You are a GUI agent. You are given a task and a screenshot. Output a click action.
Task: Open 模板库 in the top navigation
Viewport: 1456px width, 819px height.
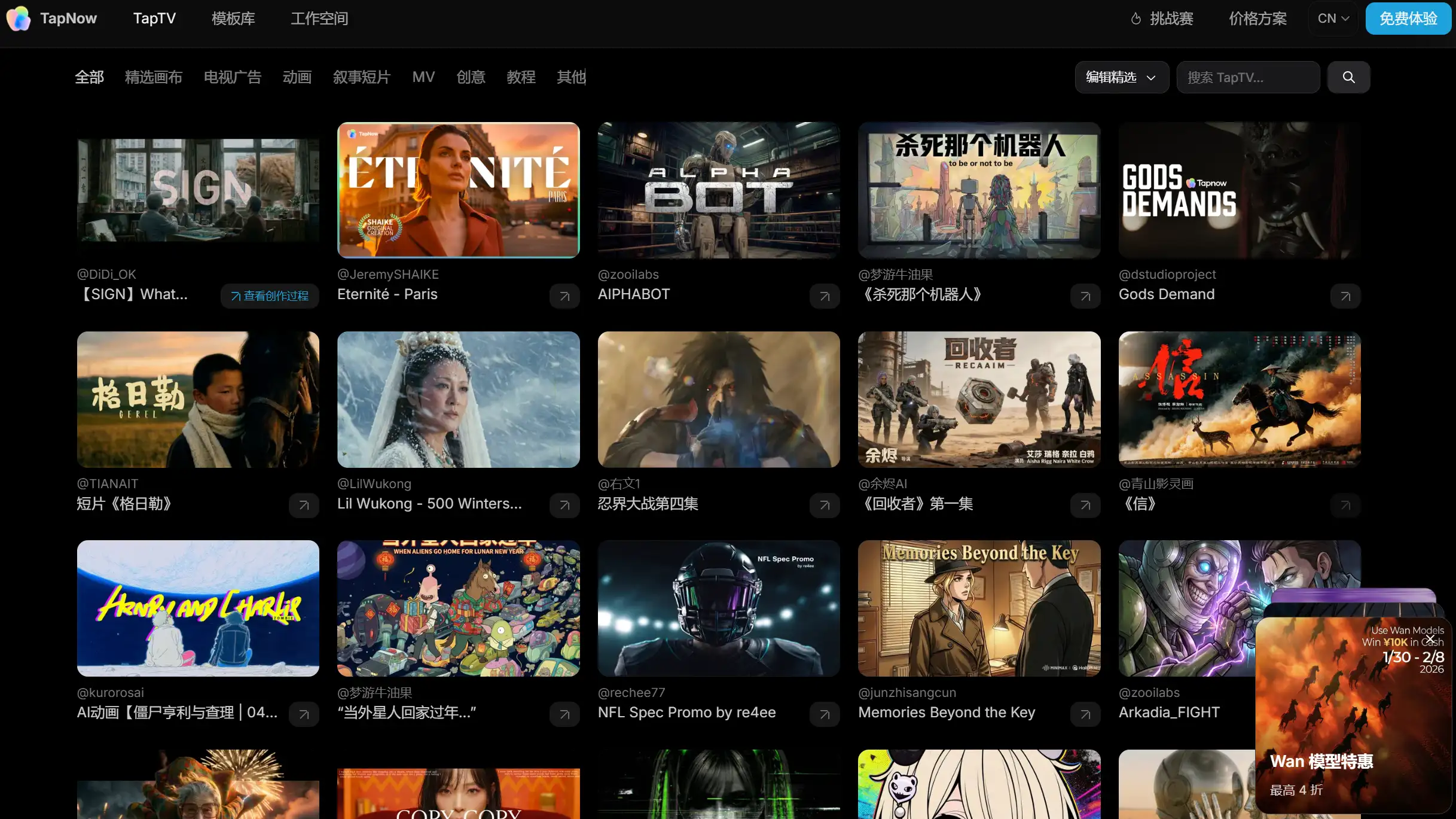tap(233, 19)
